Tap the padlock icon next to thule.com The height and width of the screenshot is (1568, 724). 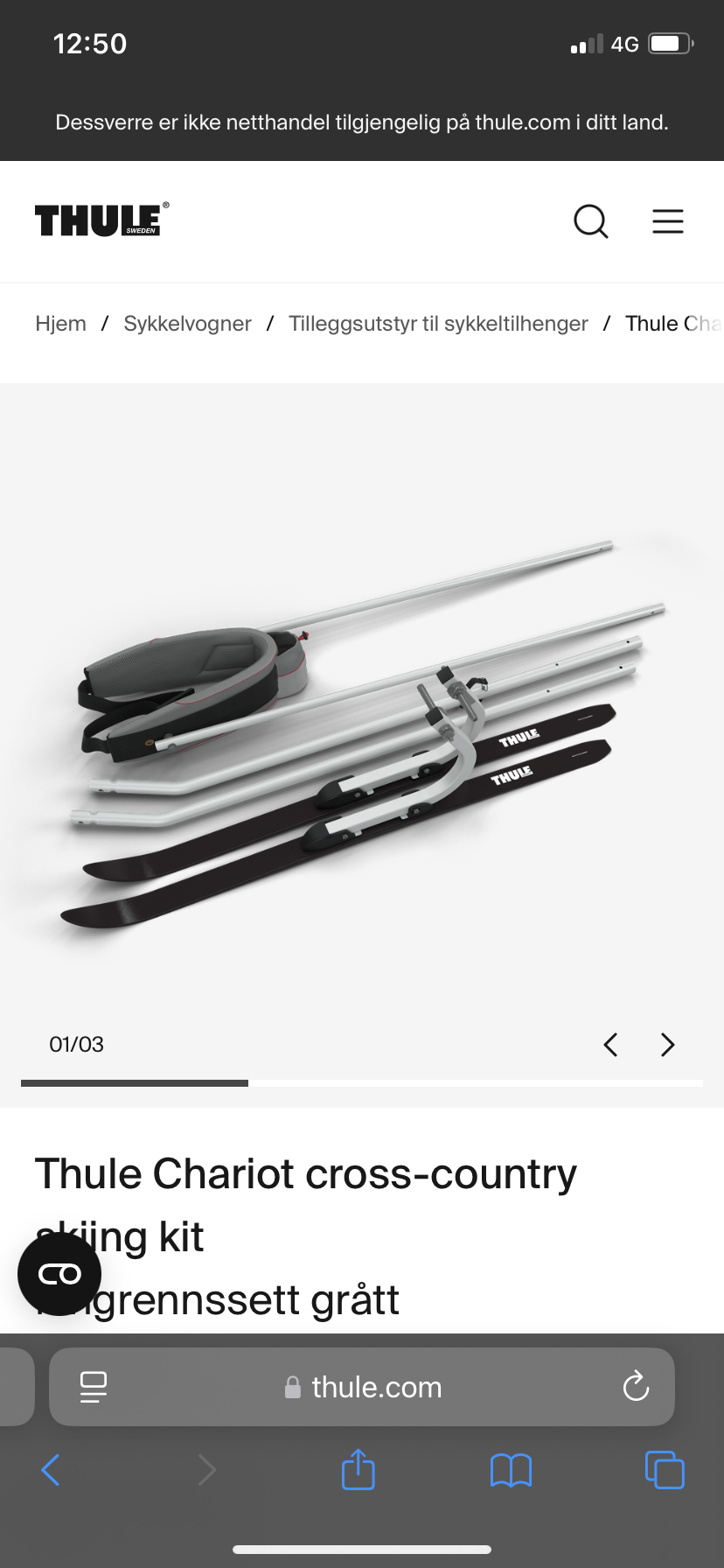pyautogui.click(x=295, y=1386)
